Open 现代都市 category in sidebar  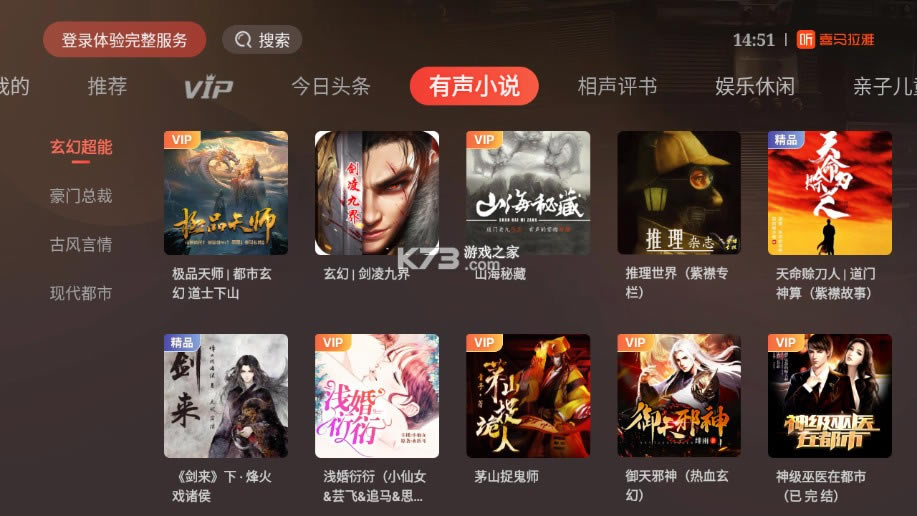[x=81, y=294]
